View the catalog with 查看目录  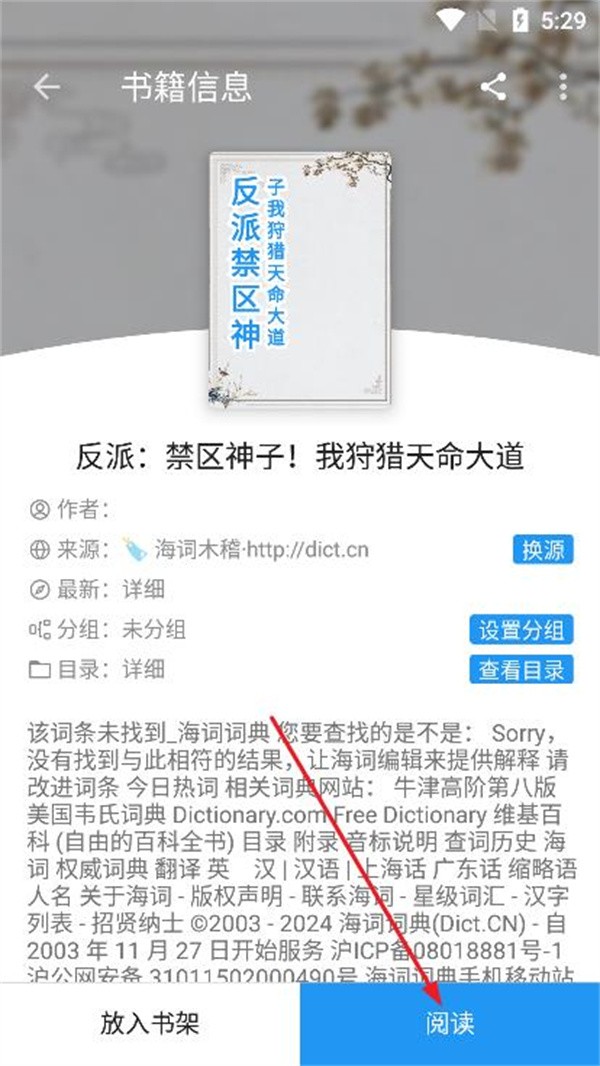[521, 669]
